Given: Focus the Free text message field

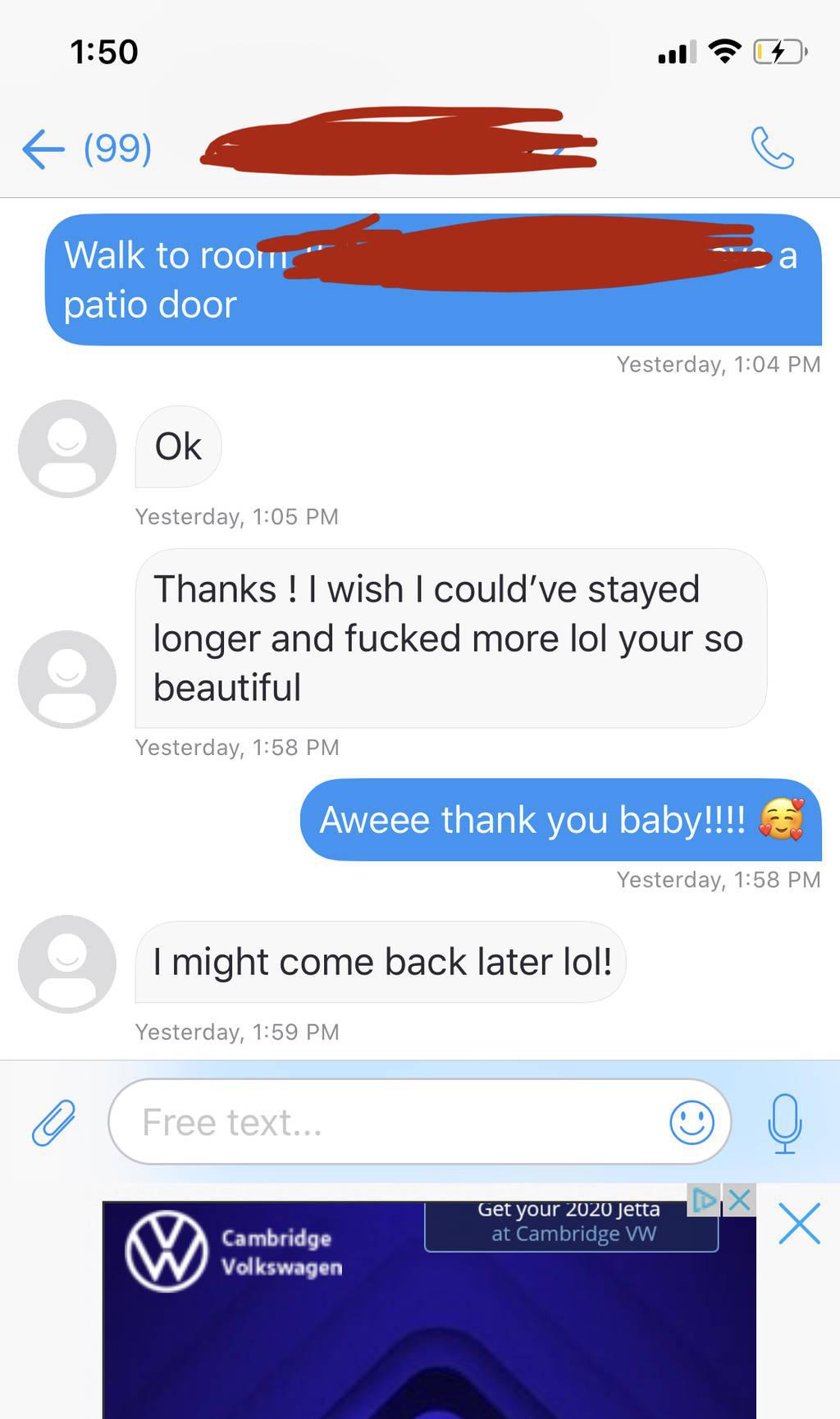Looking at the screenshot, I should tap(394, 1122).
